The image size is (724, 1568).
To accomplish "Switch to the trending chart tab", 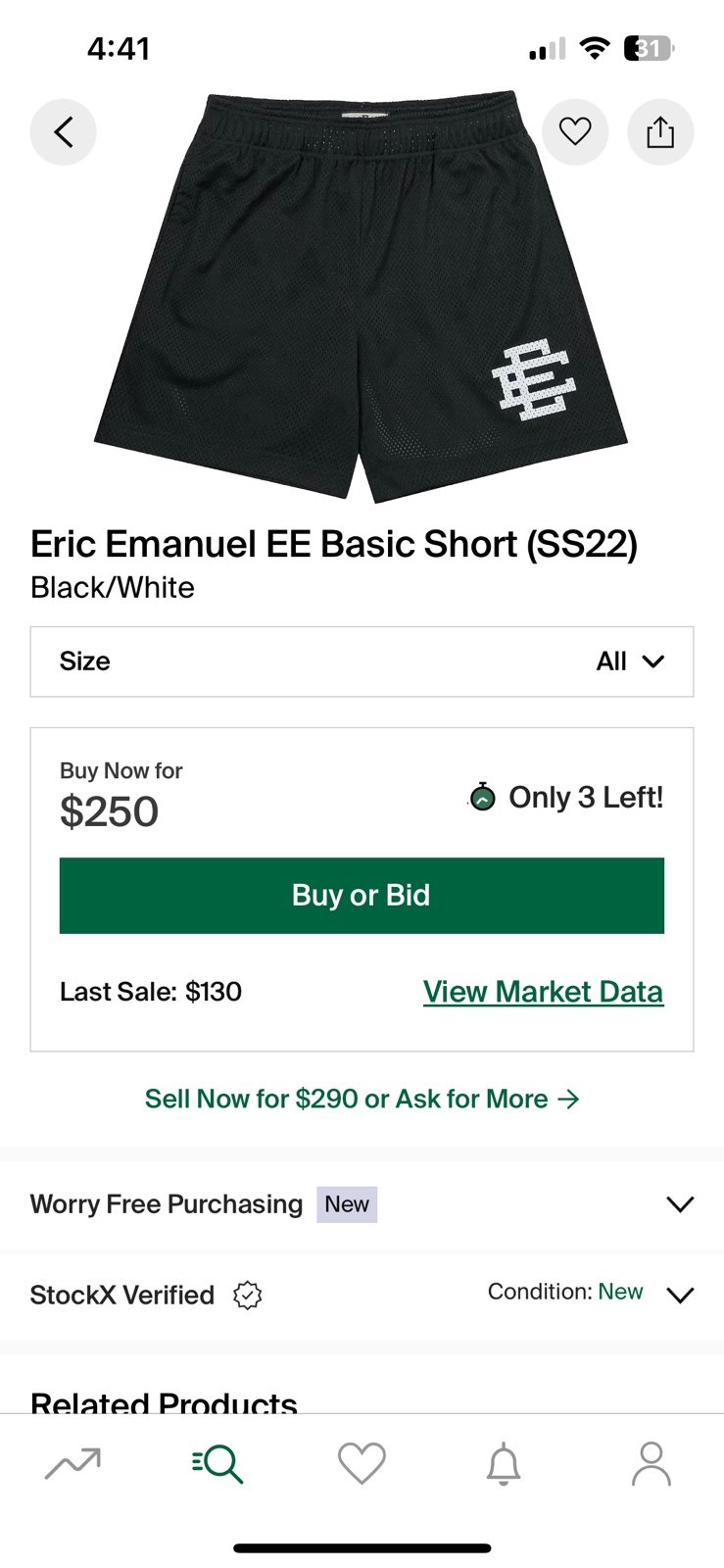I will tap(72, 1463).
